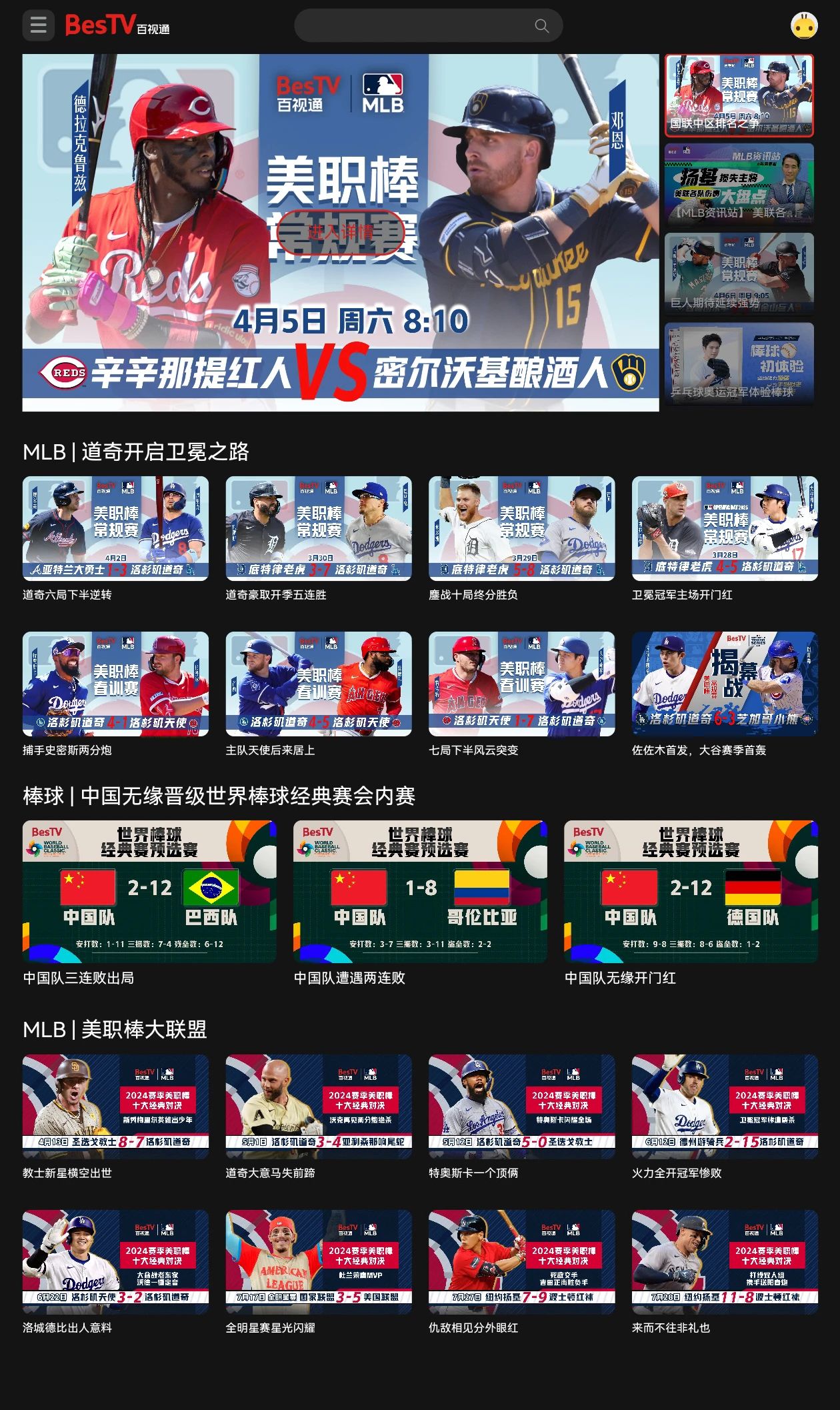Viewport: 840px width, 1410px height.
Task: Tap the 进入详情 button on the banner
Action: pos(340,233)
